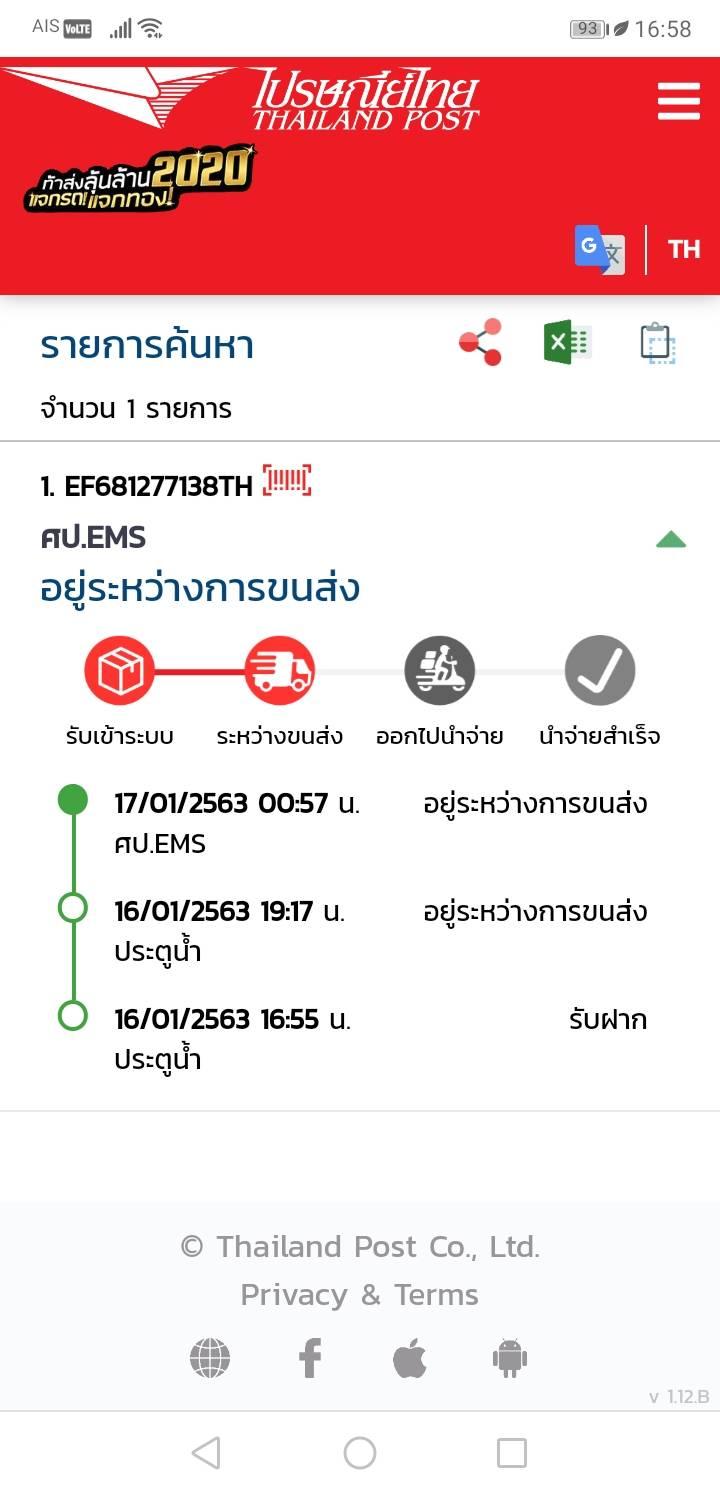This screenshot has width=720, height=1496.
Task: Open Google Translate option
Action: (x=599, y=250)
